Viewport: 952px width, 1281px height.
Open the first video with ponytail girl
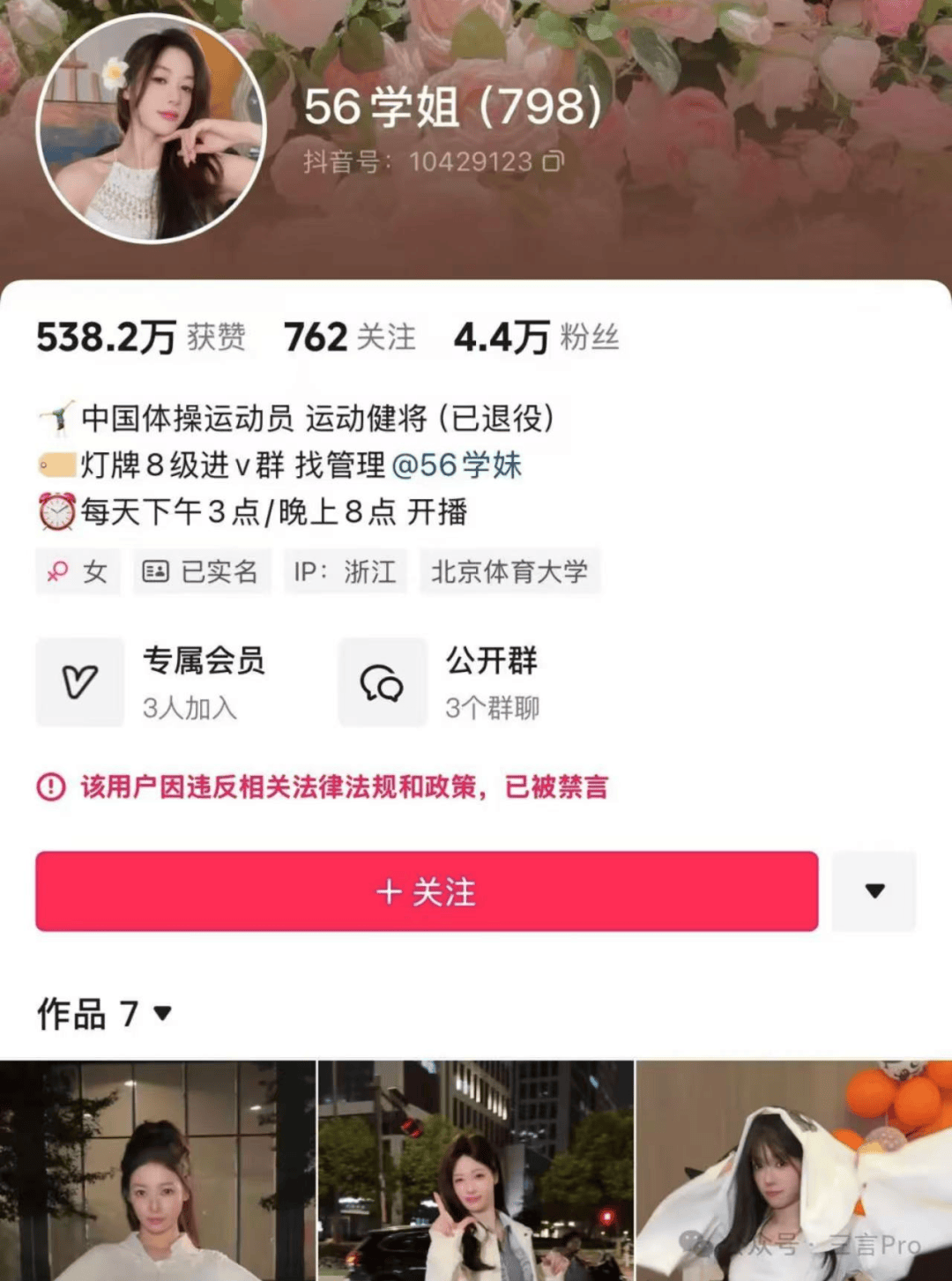point(158,1171)
